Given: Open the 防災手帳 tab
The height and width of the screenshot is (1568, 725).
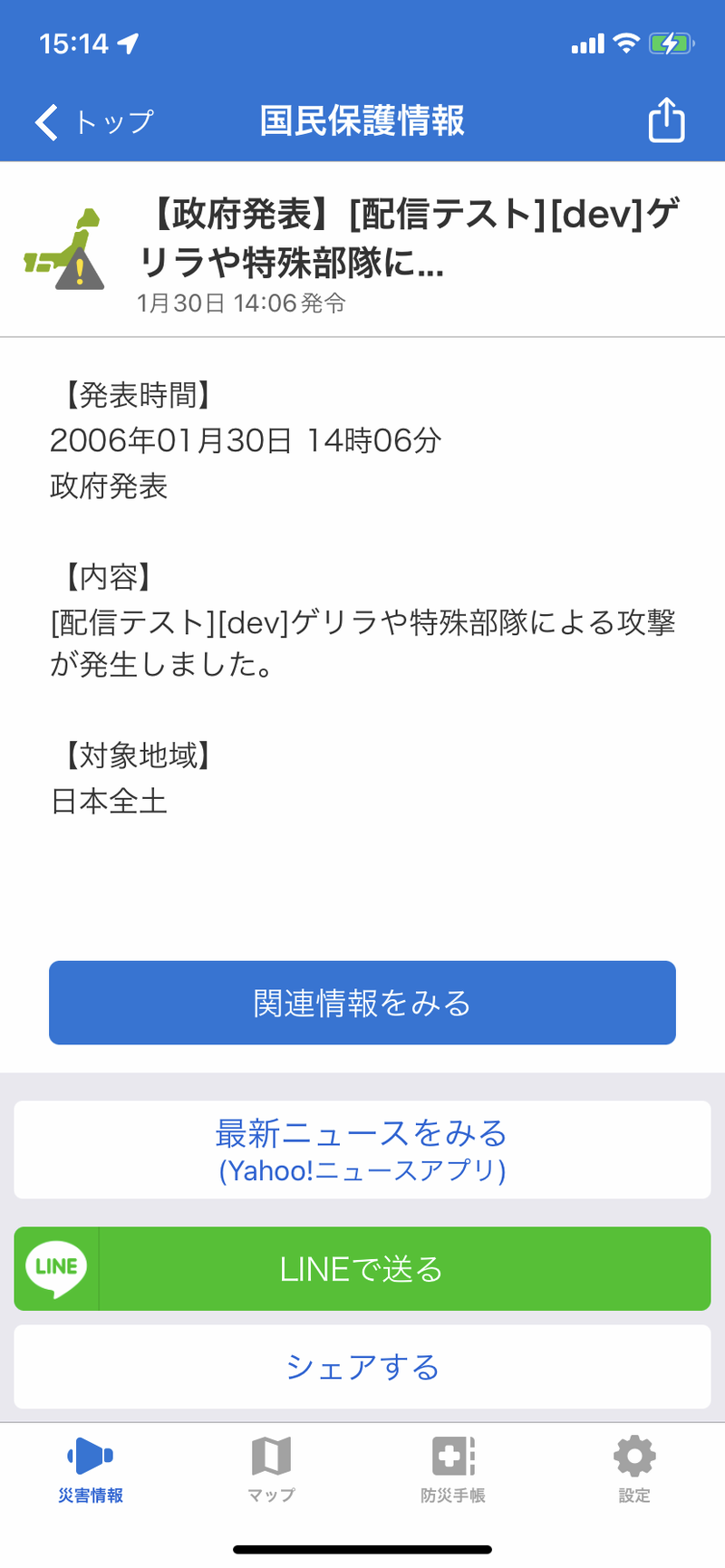Looking at the screenshot, I should (x=453, y=1469).
